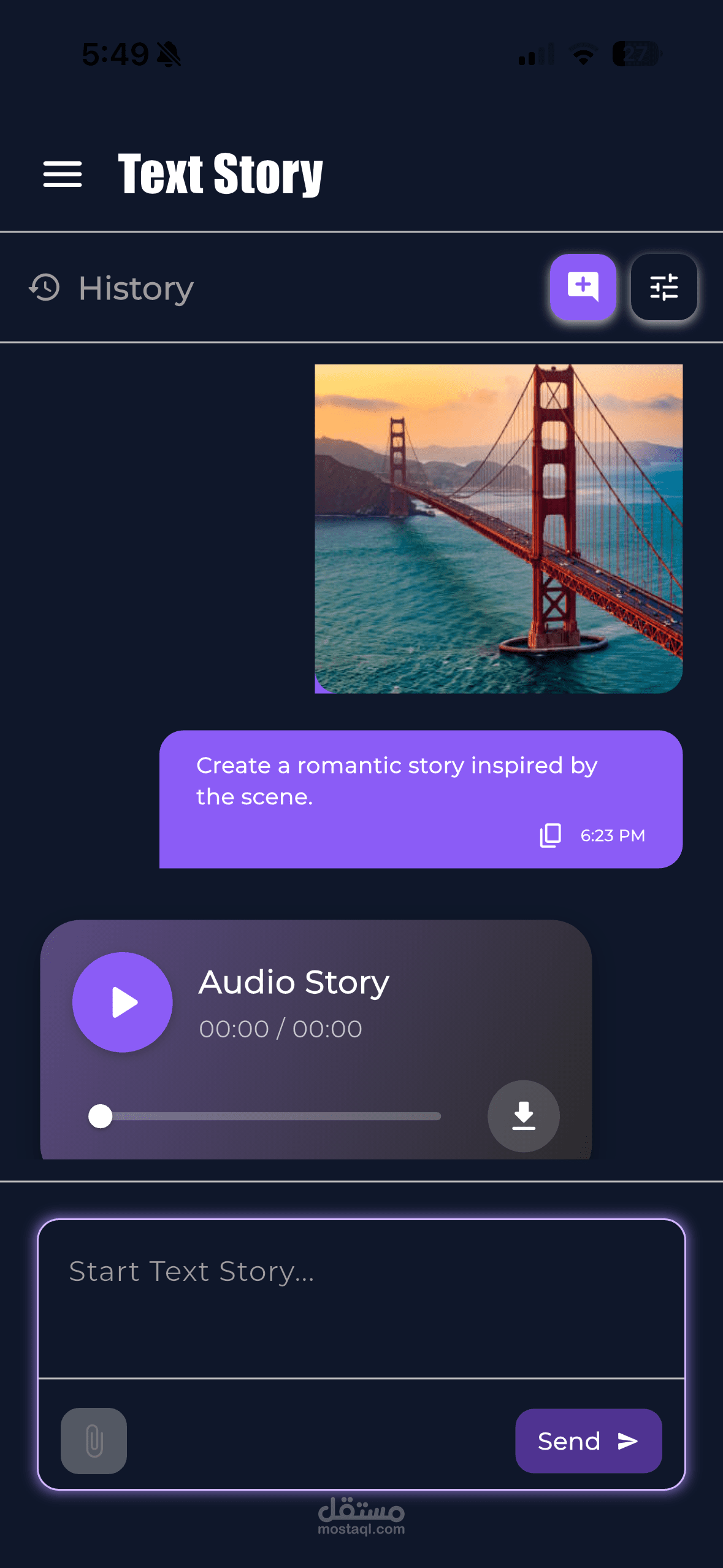723x1568 pixels.
Task: Open the settings sliders button
Action: point(664,287)
